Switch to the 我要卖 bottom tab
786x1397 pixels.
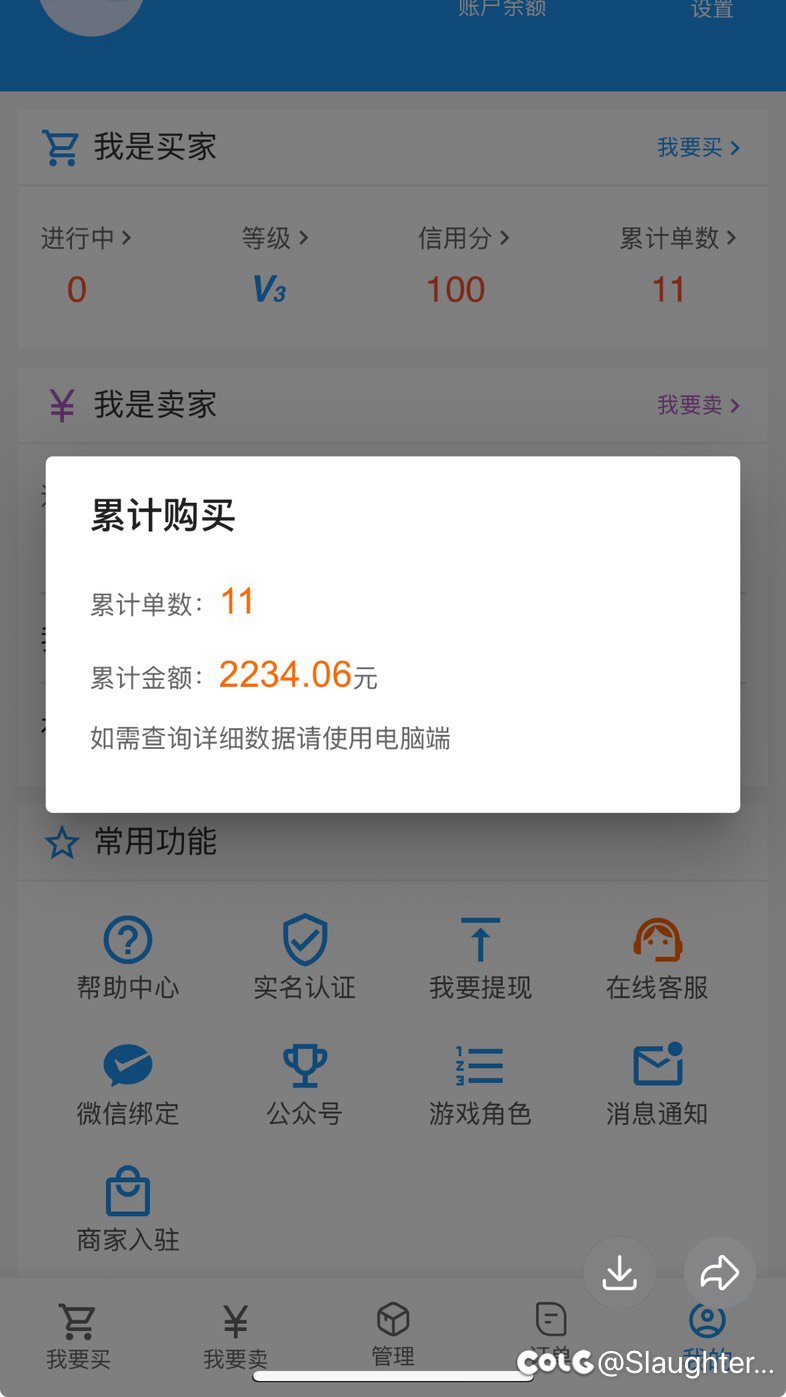pyautogui.click(x=235, y=1335)
